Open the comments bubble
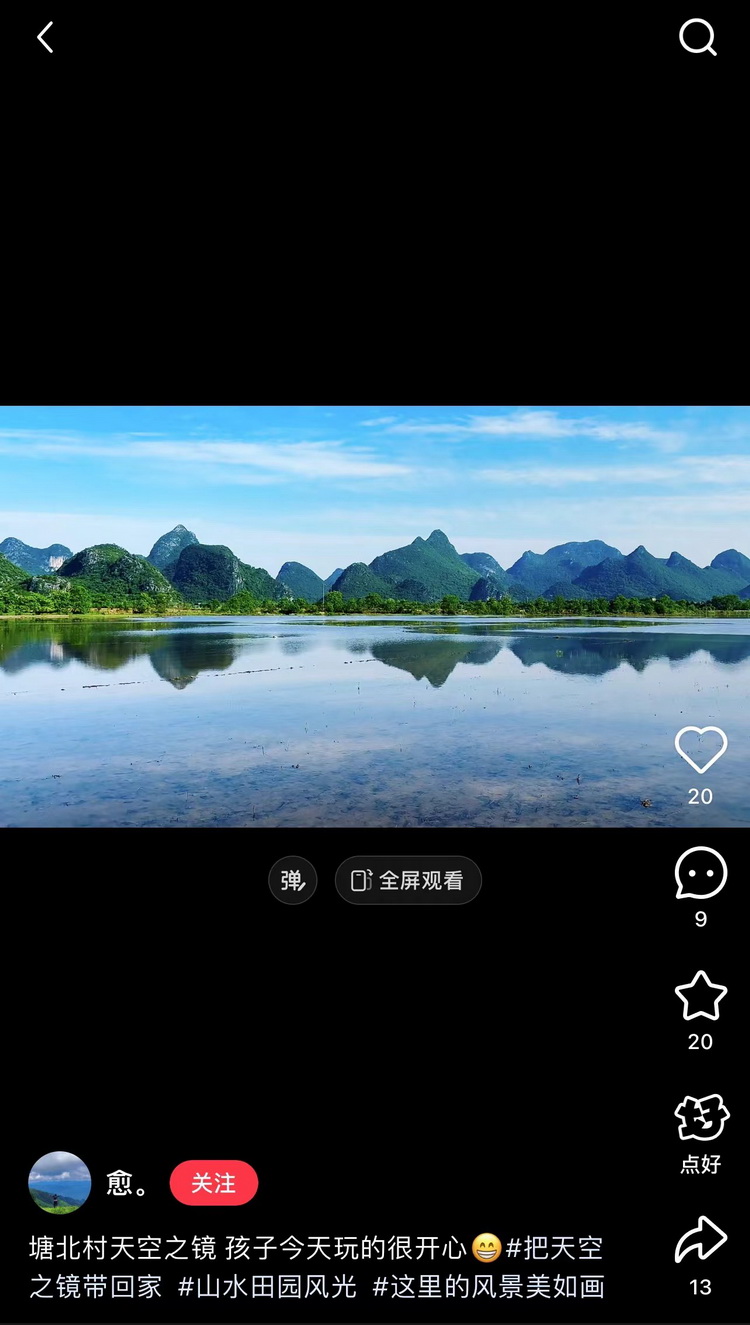Viewport: 750px width, 1325px height. tap(701, 872)
